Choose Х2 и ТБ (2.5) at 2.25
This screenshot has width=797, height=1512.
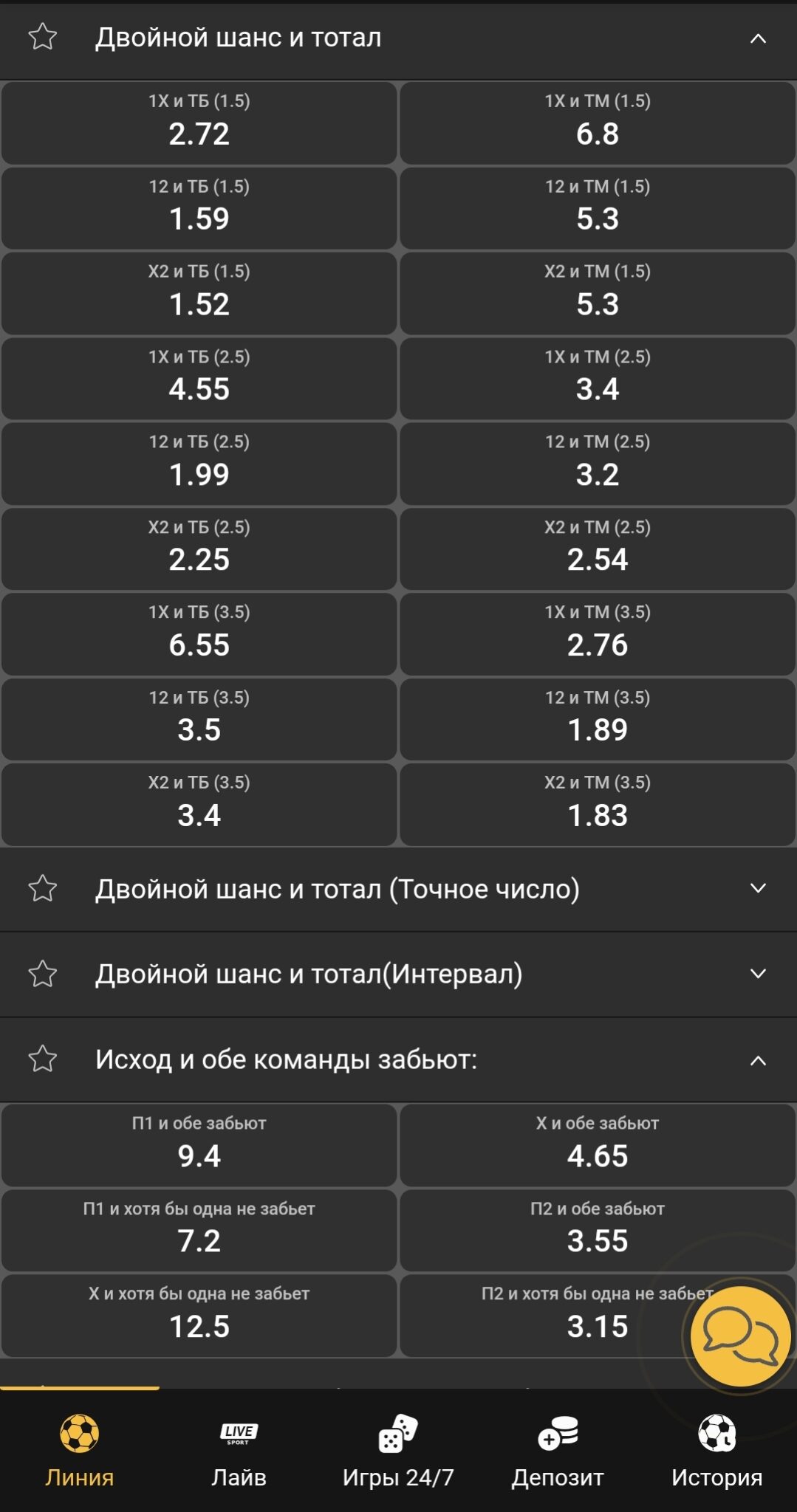(x=199, y=549)
